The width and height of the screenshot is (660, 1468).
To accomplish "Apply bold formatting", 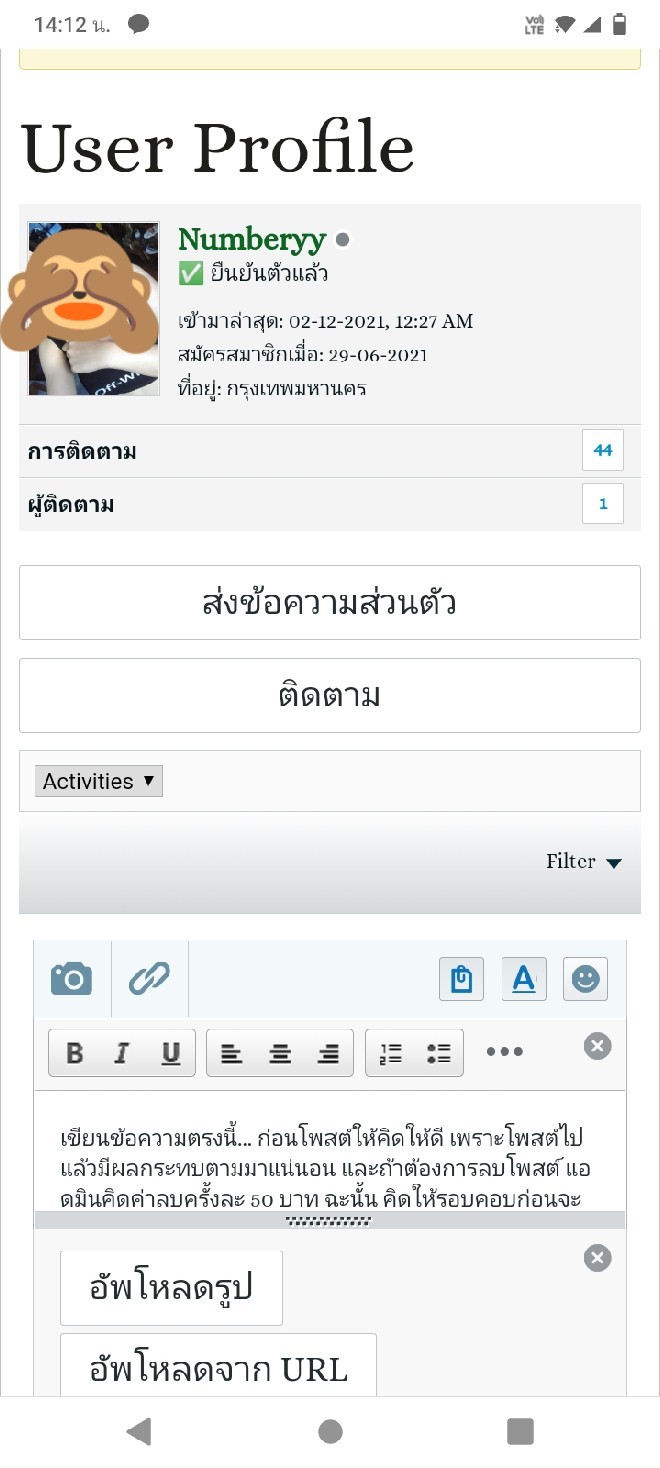I will tap(74, 1053).
